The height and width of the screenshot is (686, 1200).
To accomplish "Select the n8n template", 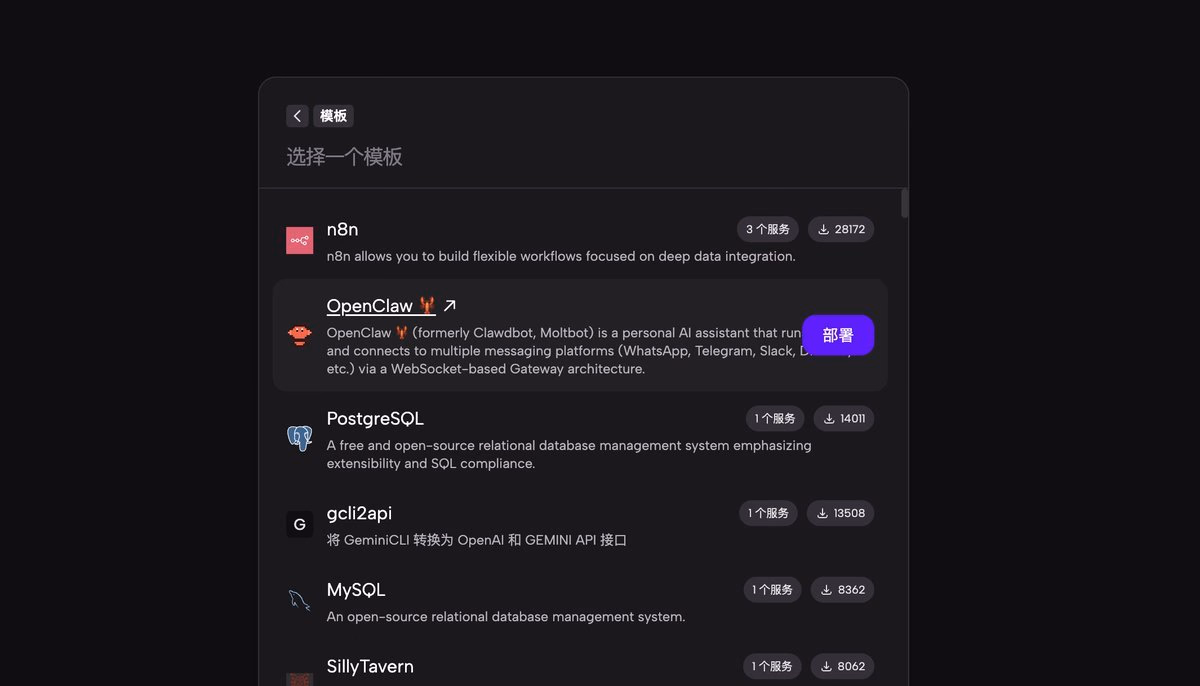I will point(342,230).
